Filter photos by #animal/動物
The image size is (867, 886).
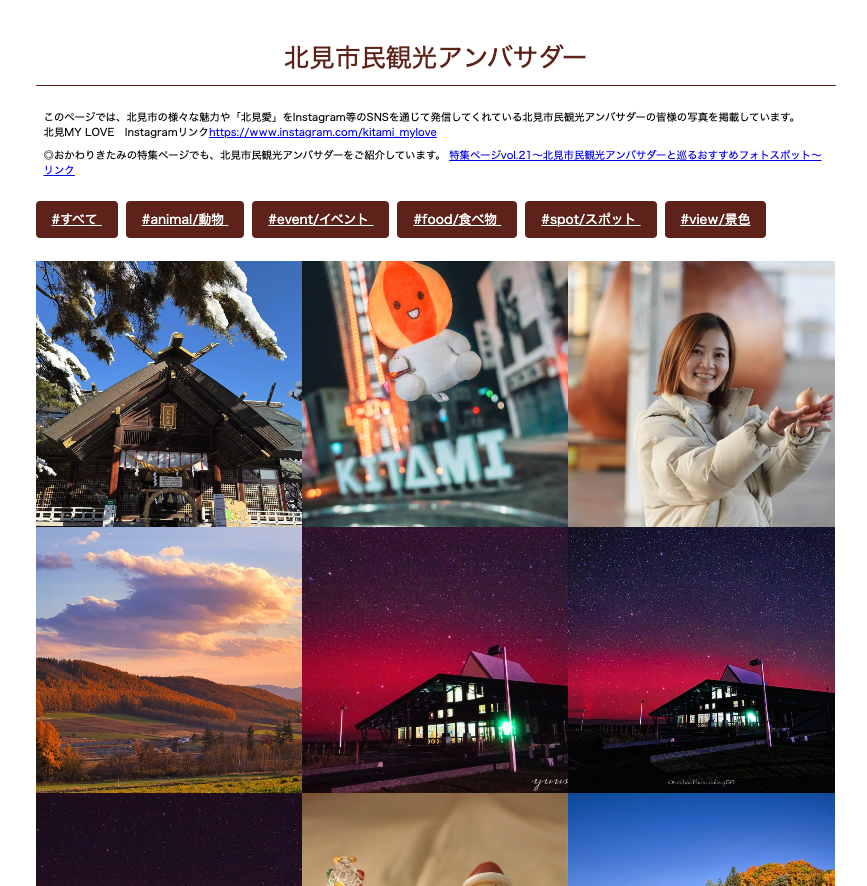tap(185, 219)
